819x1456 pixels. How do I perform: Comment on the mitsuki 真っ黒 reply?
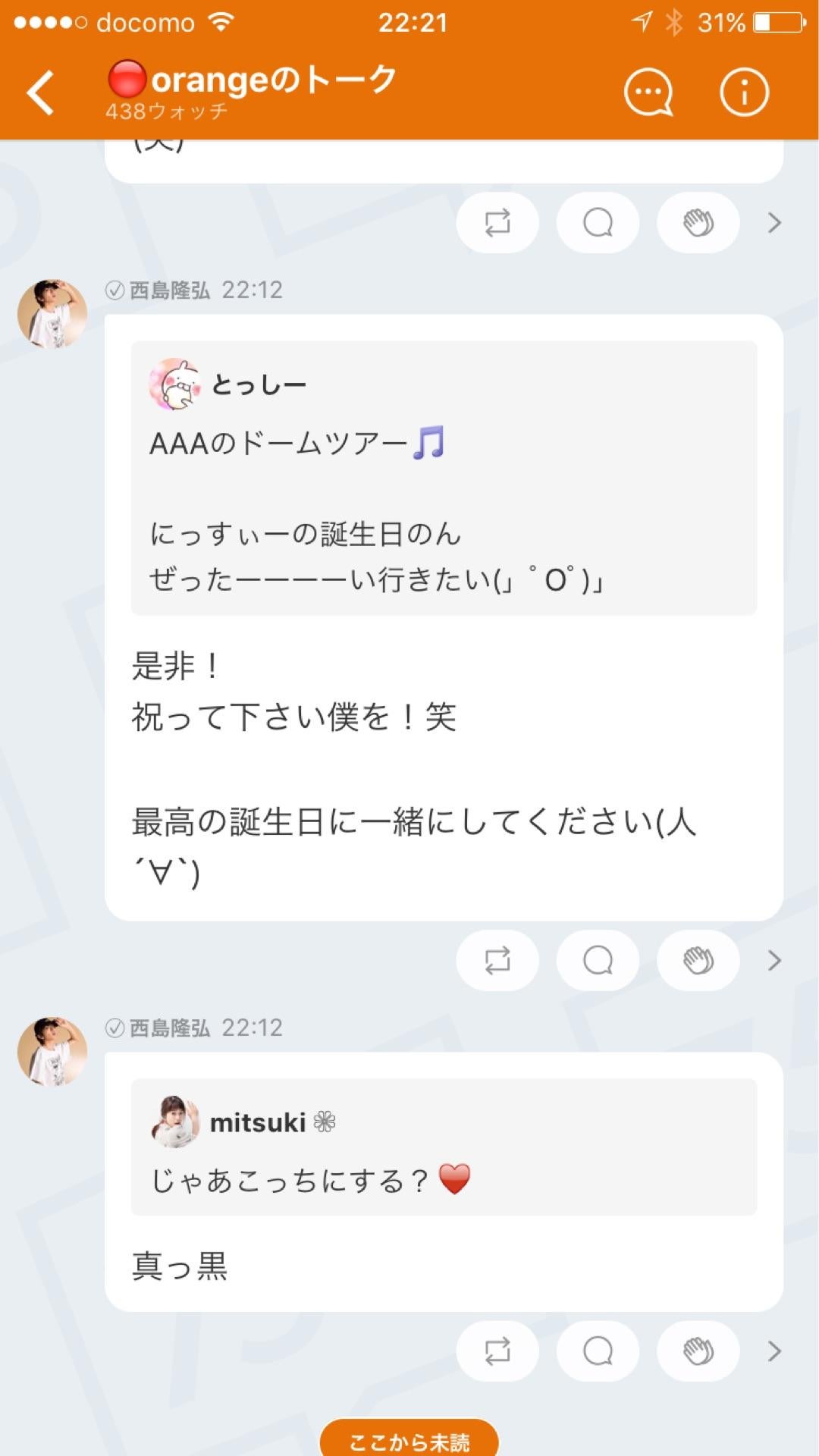pos(598,1350)
